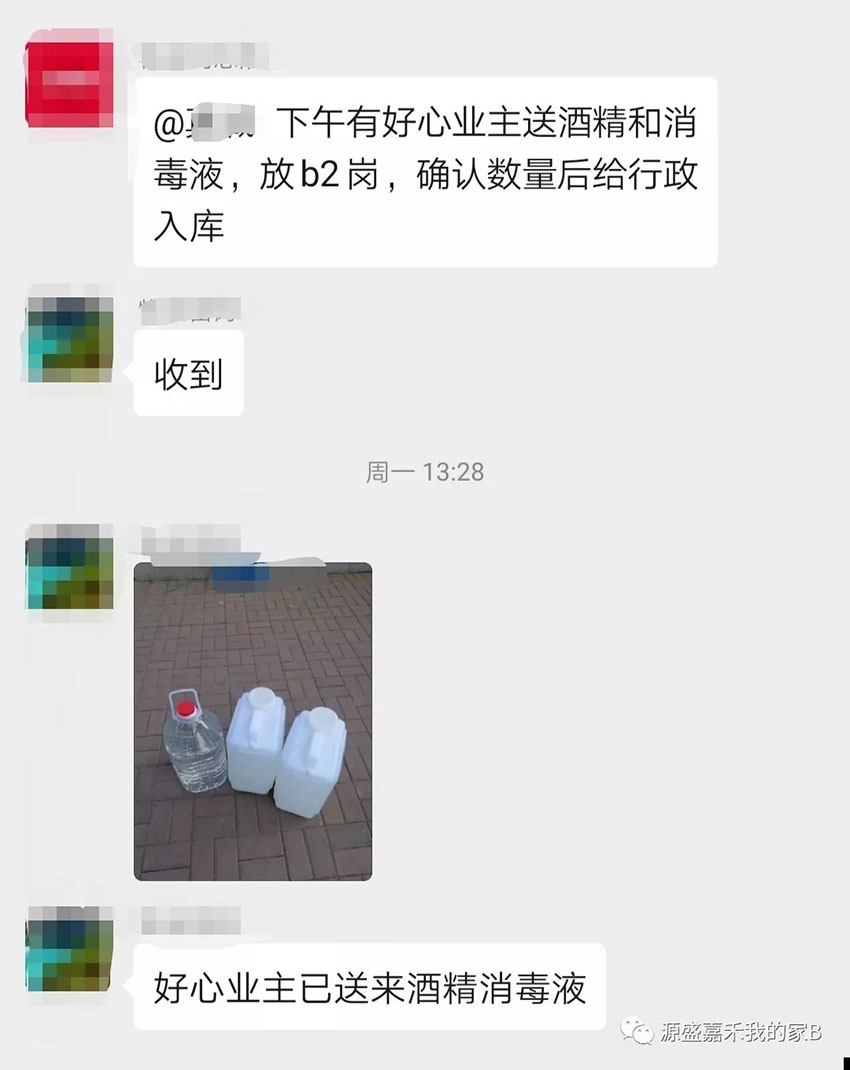Tap the red avatar beside the @ message
The width and height of the screenshot is (850, 1070).
point(69,78)
